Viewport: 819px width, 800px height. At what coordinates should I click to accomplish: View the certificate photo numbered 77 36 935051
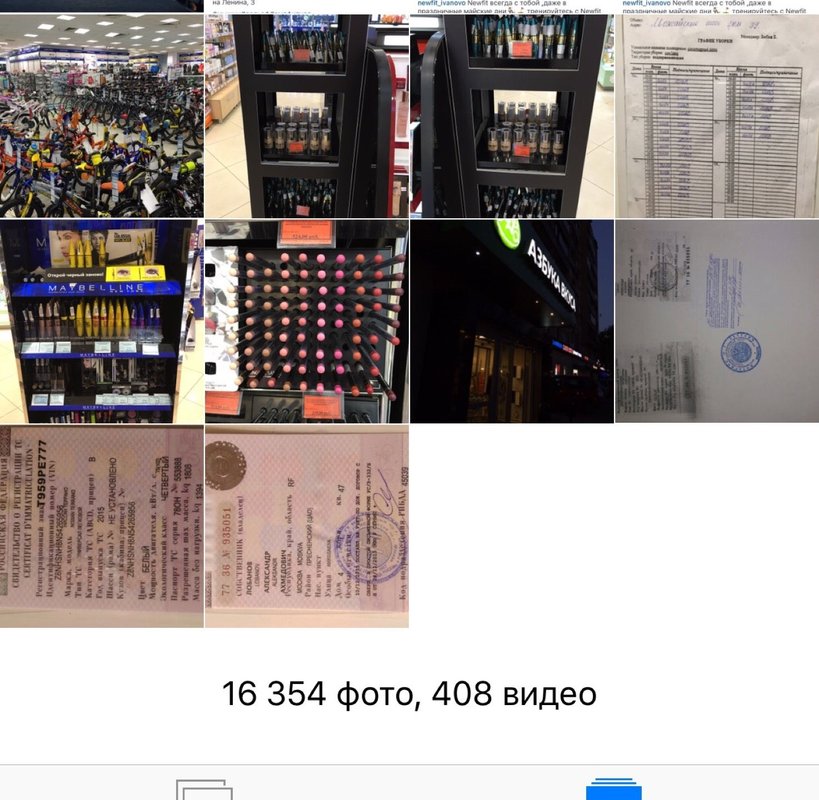(x=306, y=527)
